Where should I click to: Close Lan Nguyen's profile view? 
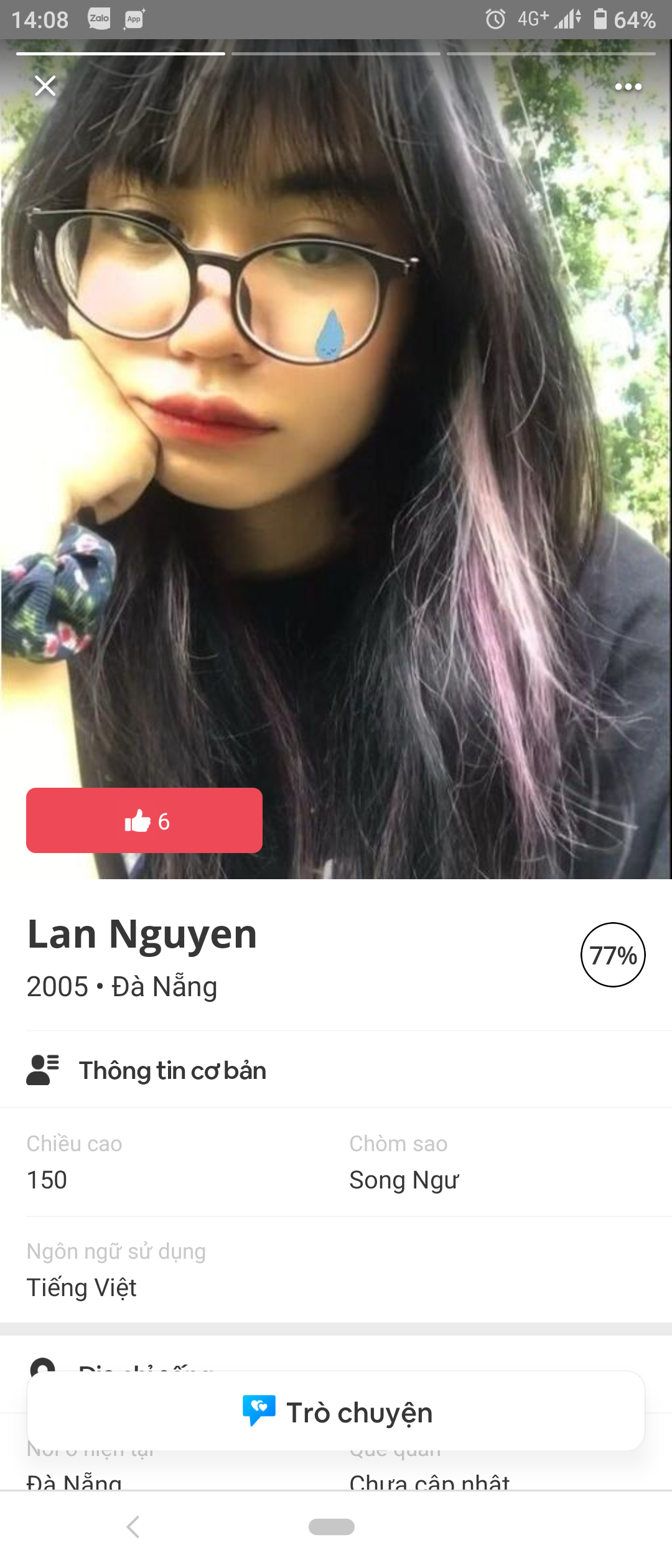(45, 86)
